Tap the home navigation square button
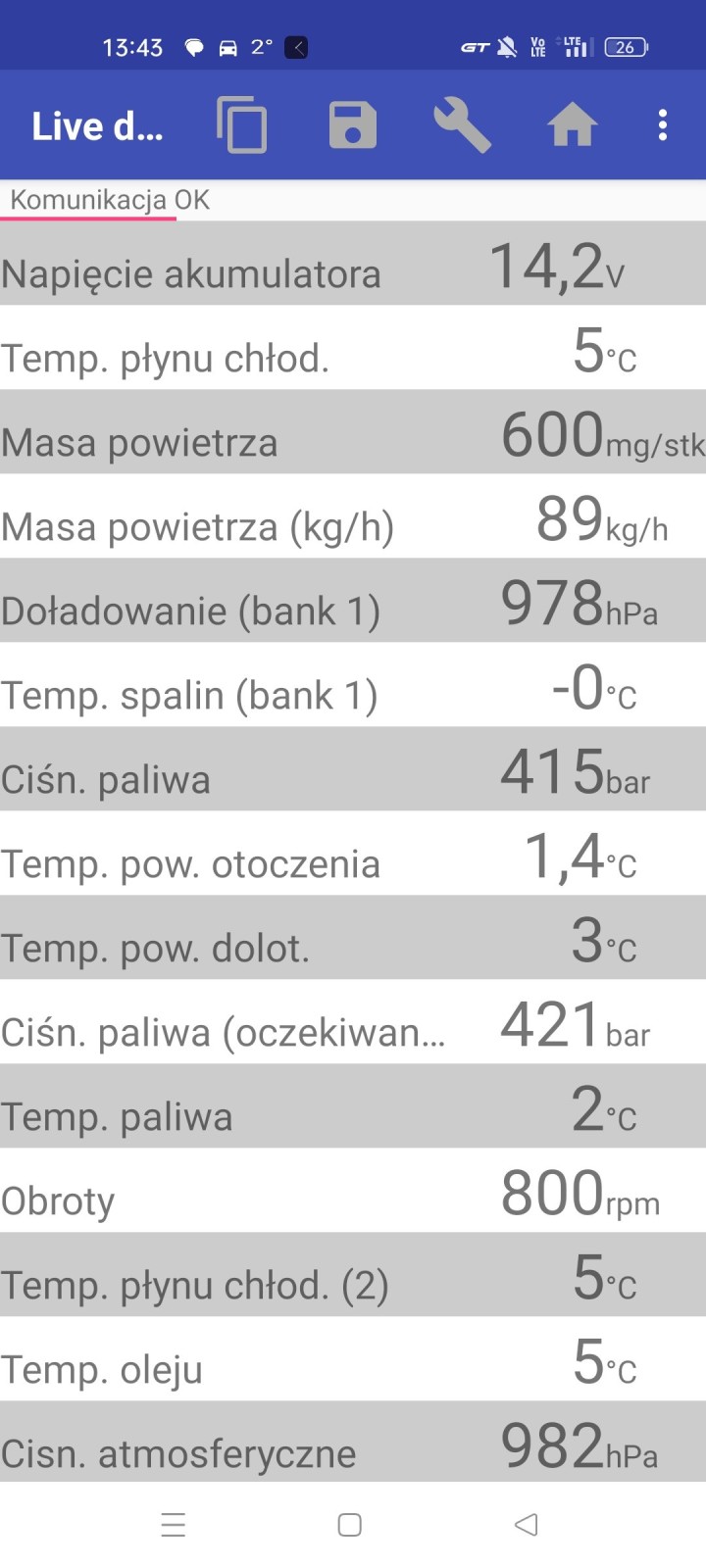Image resolution: width=706 pixels, height=1568 pixels. (x=349, y=1525)
